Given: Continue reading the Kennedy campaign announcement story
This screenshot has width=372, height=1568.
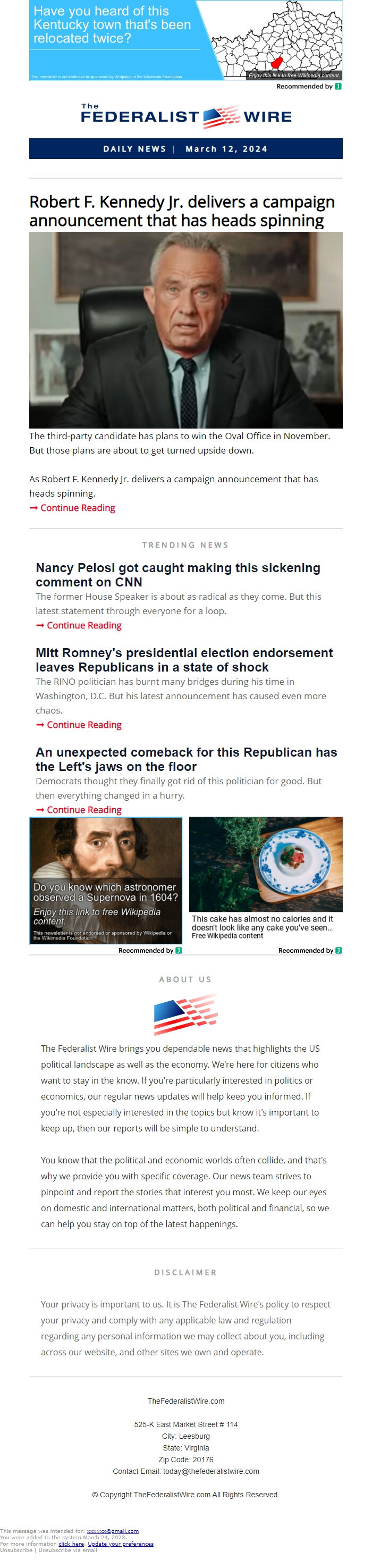Looking at the screenshot, I should click(77, 508).
